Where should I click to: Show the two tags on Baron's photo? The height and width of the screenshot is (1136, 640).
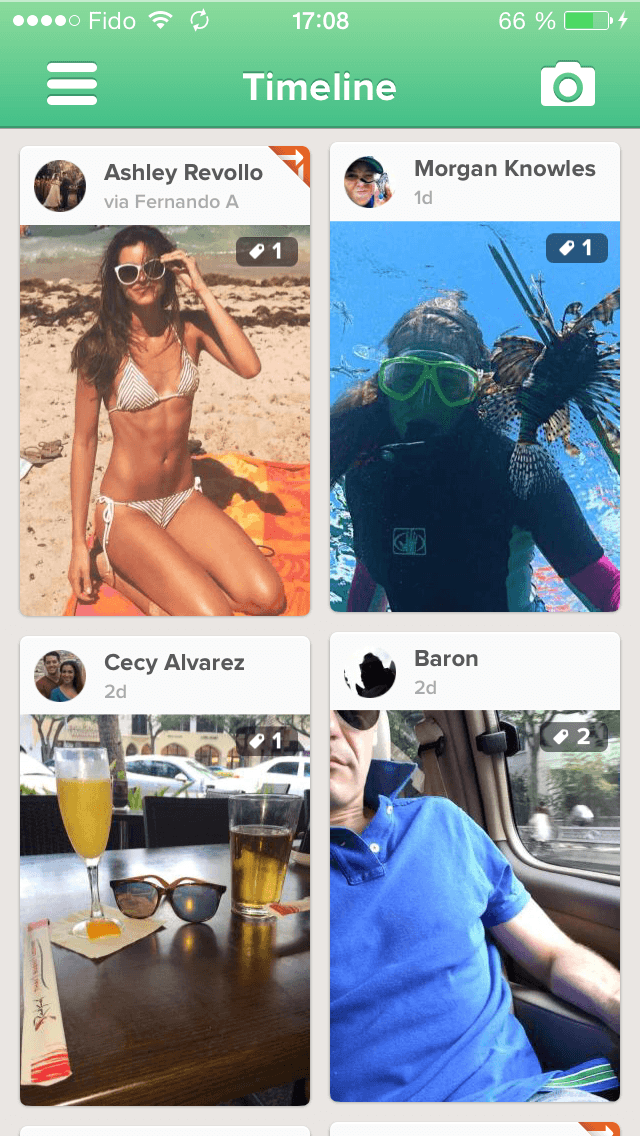574,738
